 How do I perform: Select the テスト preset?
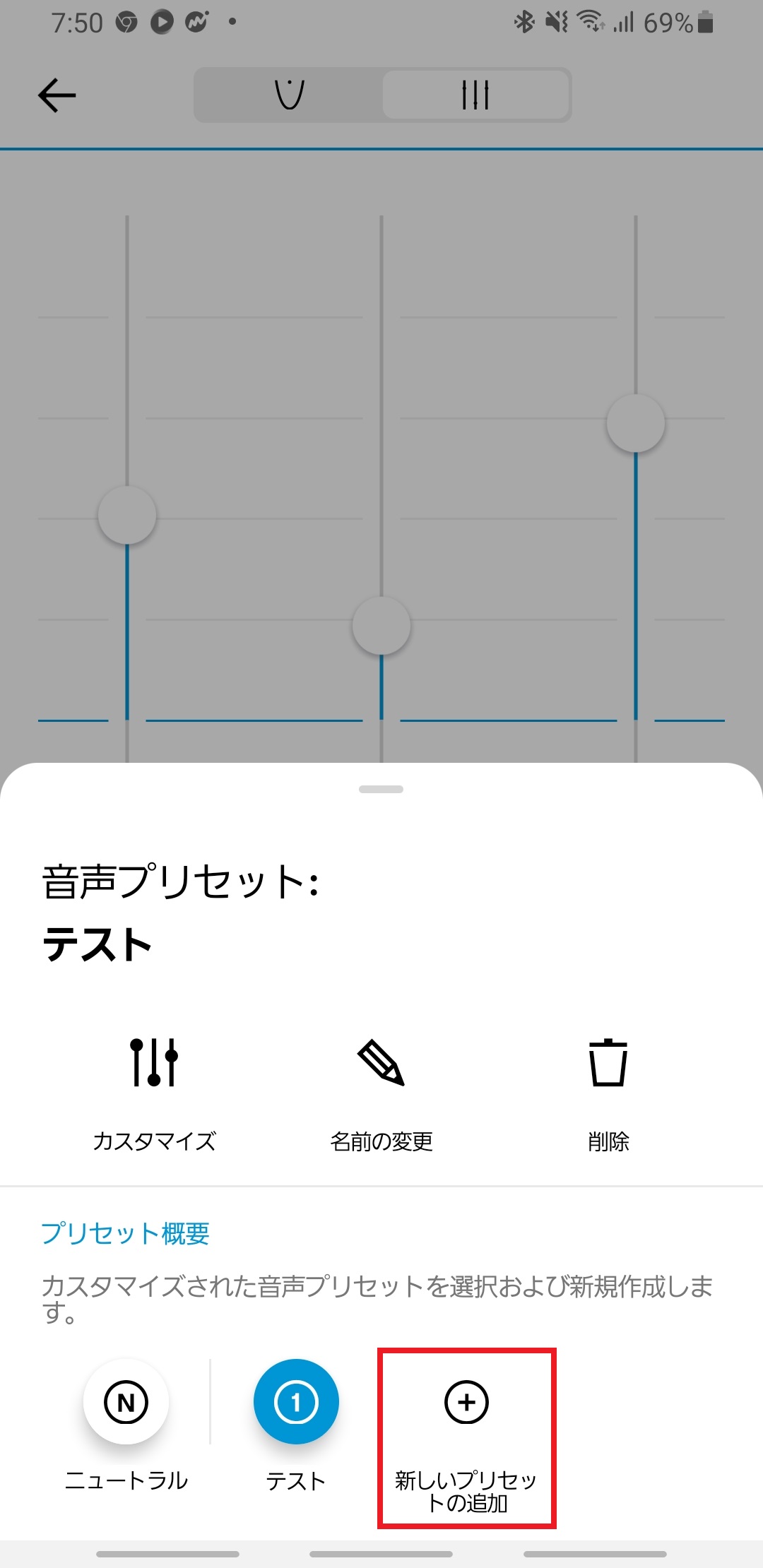click(296, 1402)
